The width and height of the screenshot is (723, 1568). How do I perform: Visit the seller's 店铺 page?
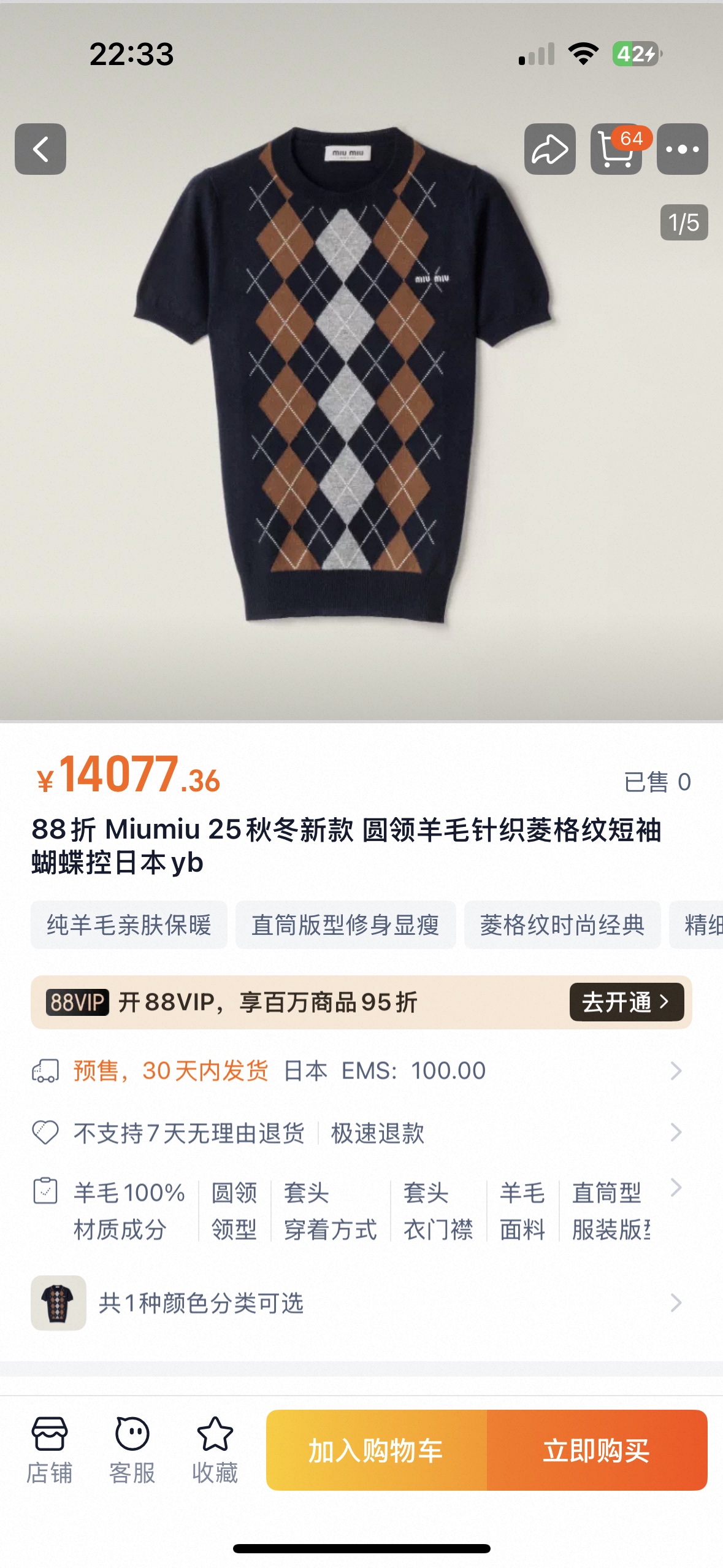pyautogui.click(x=50, y=1450)
